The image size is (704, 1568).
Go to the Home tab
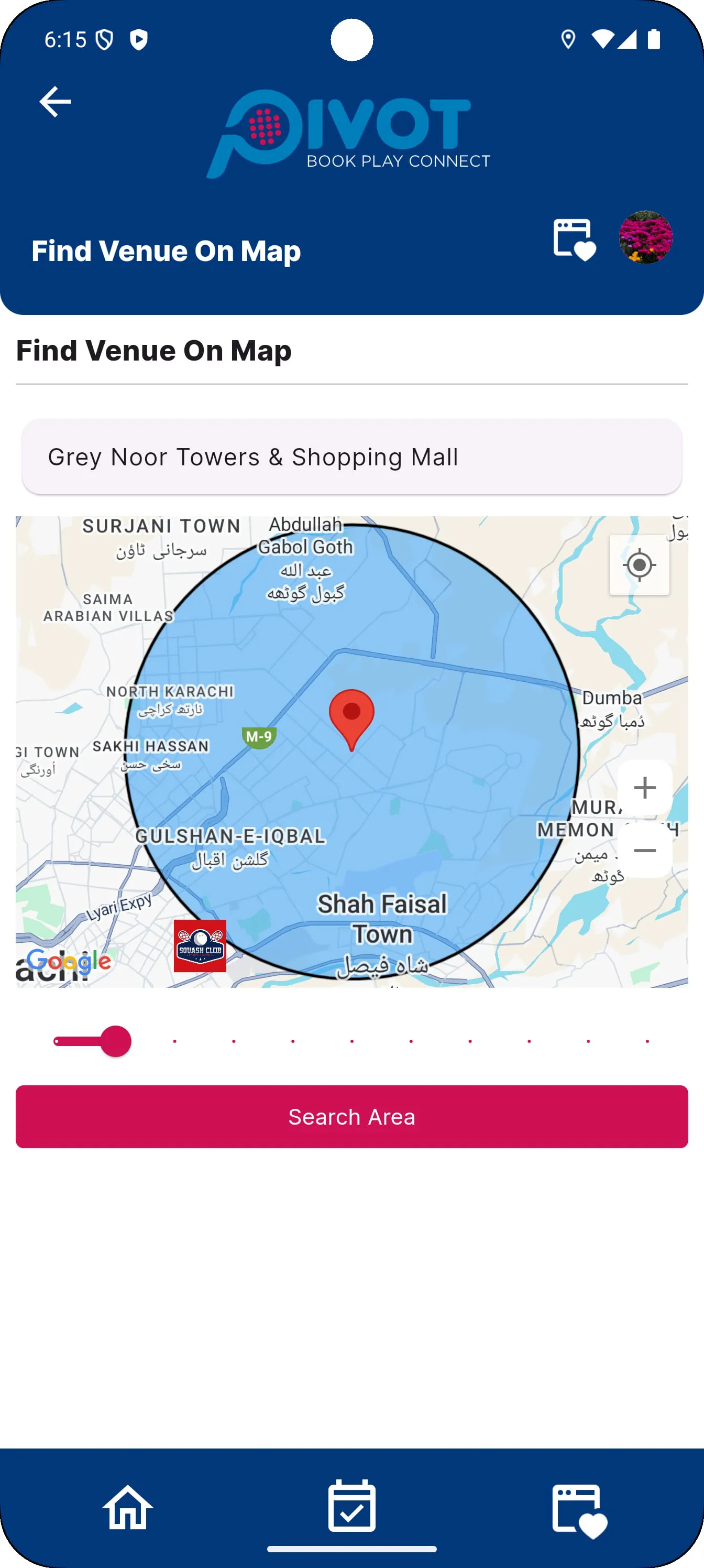pos(128,1507)
